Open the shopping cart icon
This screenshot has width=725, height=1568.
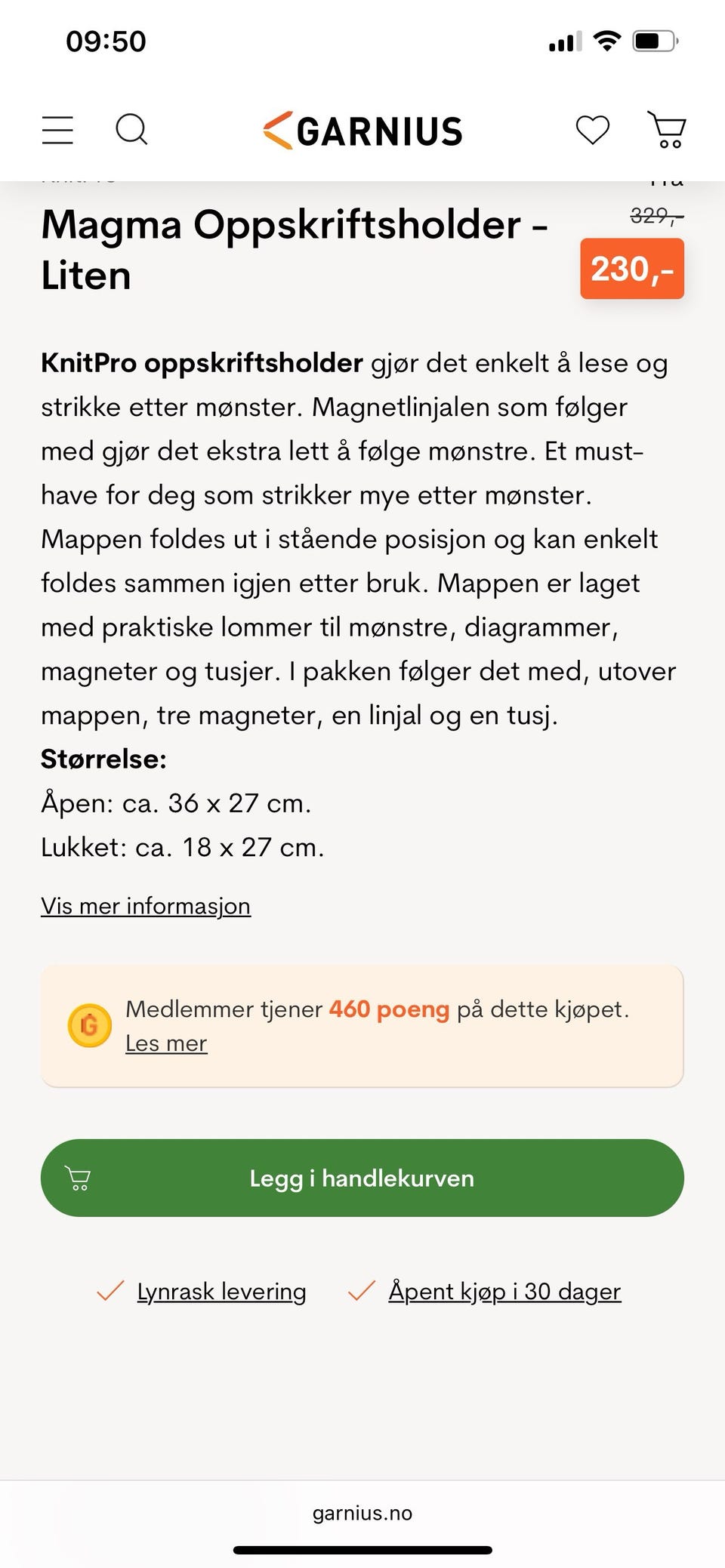click(665, 129)
